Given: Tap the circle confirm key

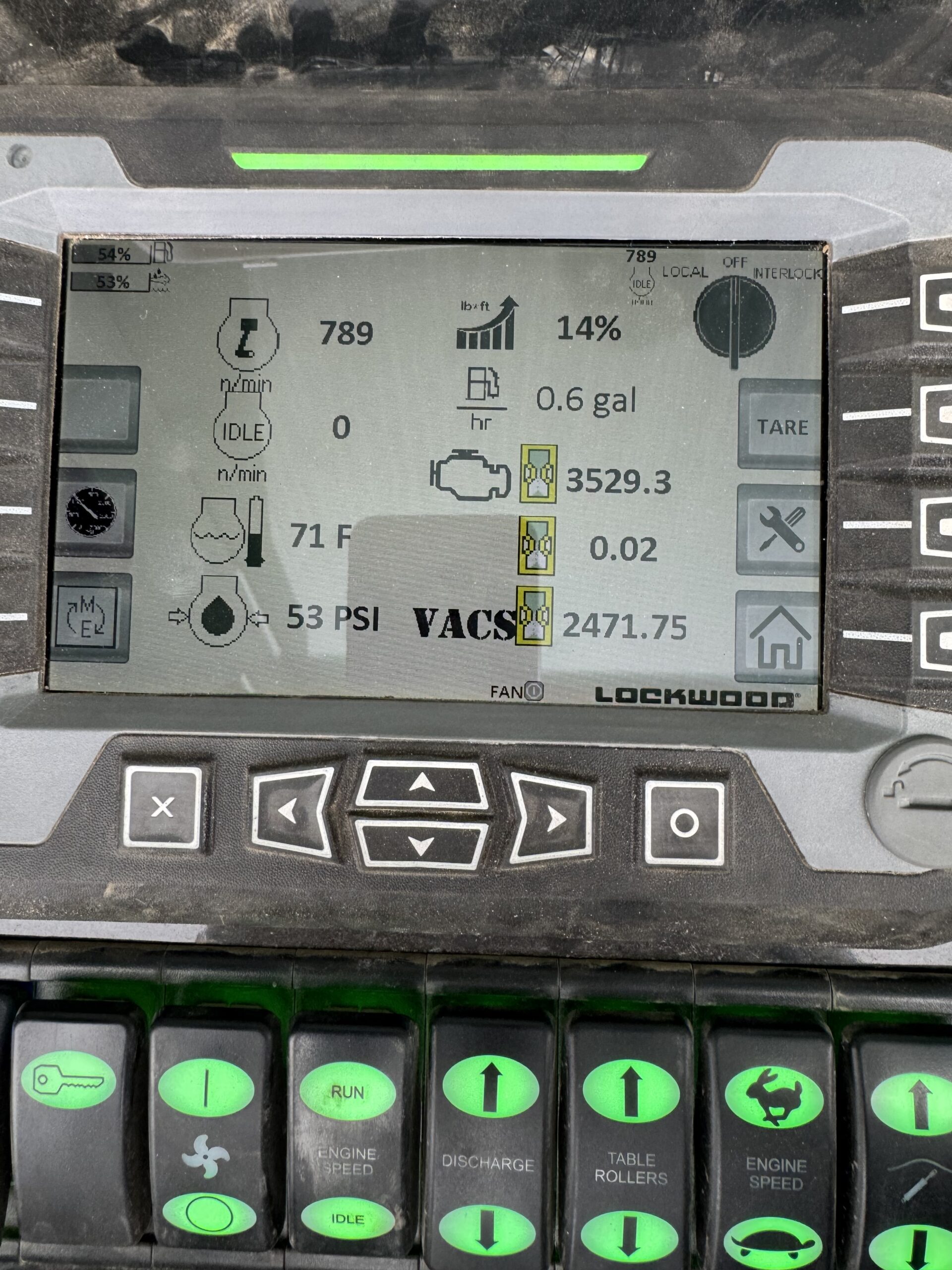Looking at the screenshot, I should 684,824.
